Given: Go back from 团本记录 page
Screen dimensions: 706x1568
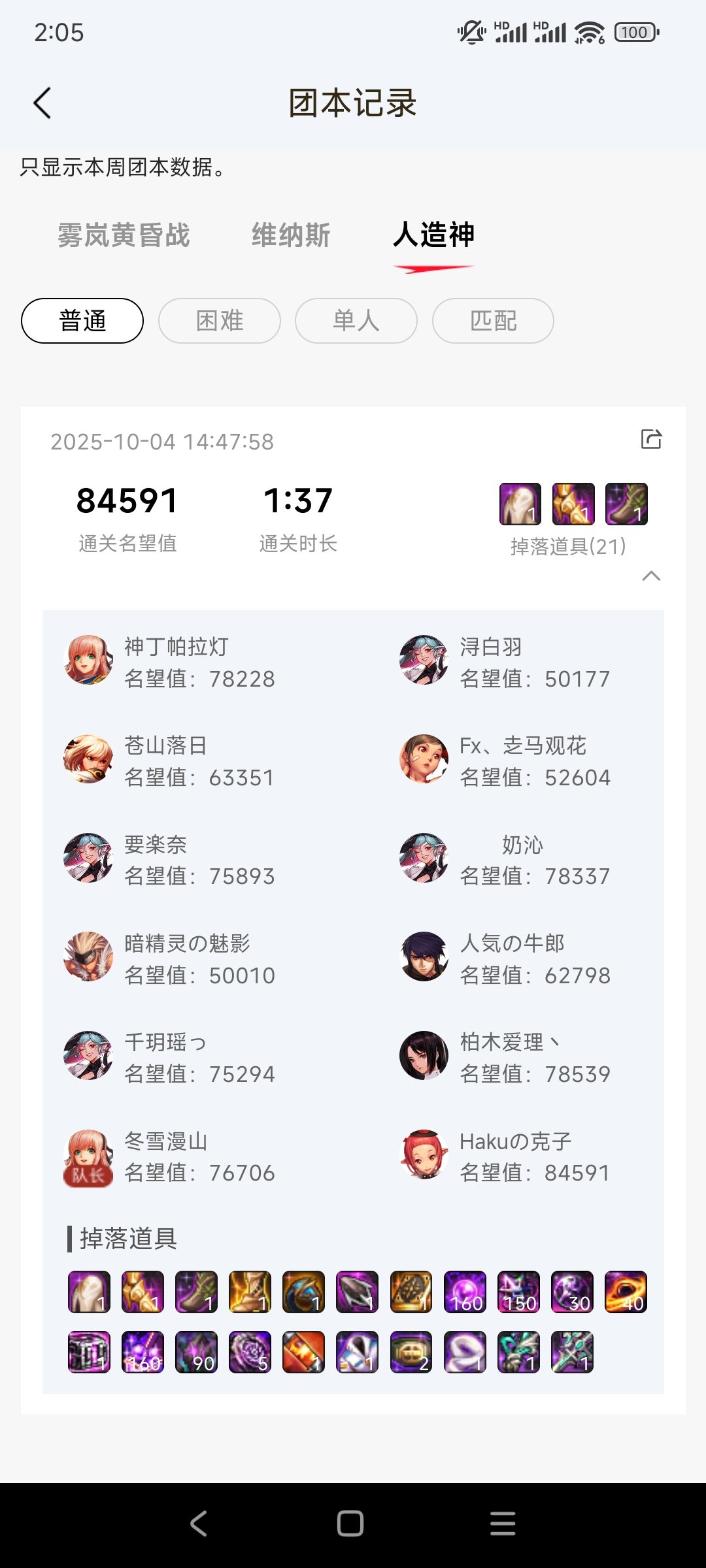Looking at the screenshot, I should [x=42, y=103].
